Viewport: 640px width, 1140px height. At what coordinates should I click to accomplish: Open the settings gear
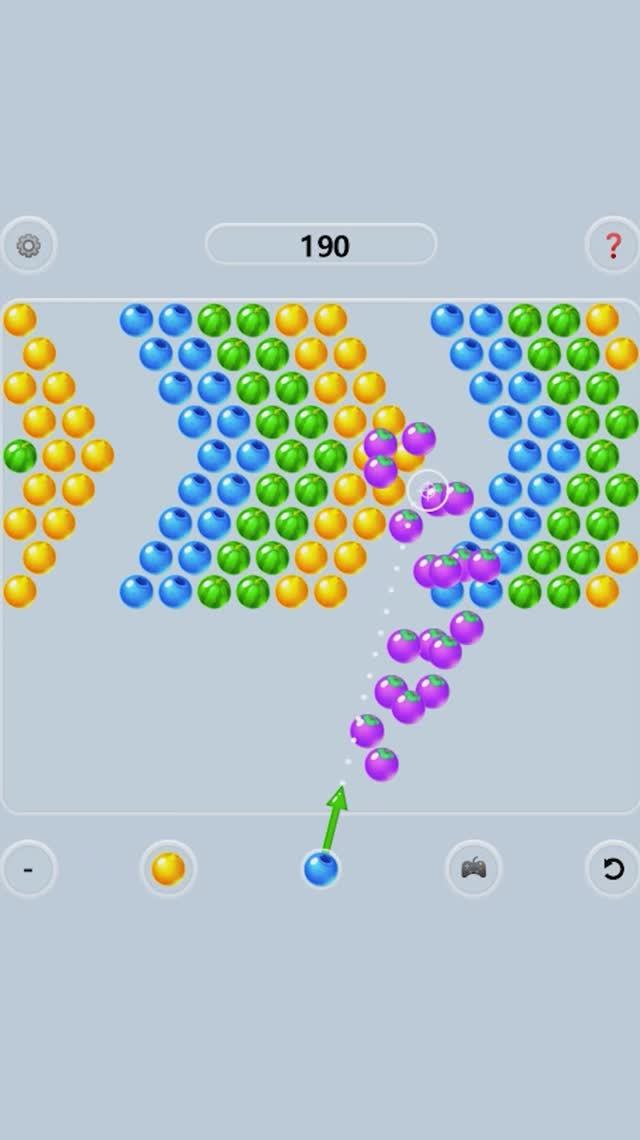click(29, 245)
